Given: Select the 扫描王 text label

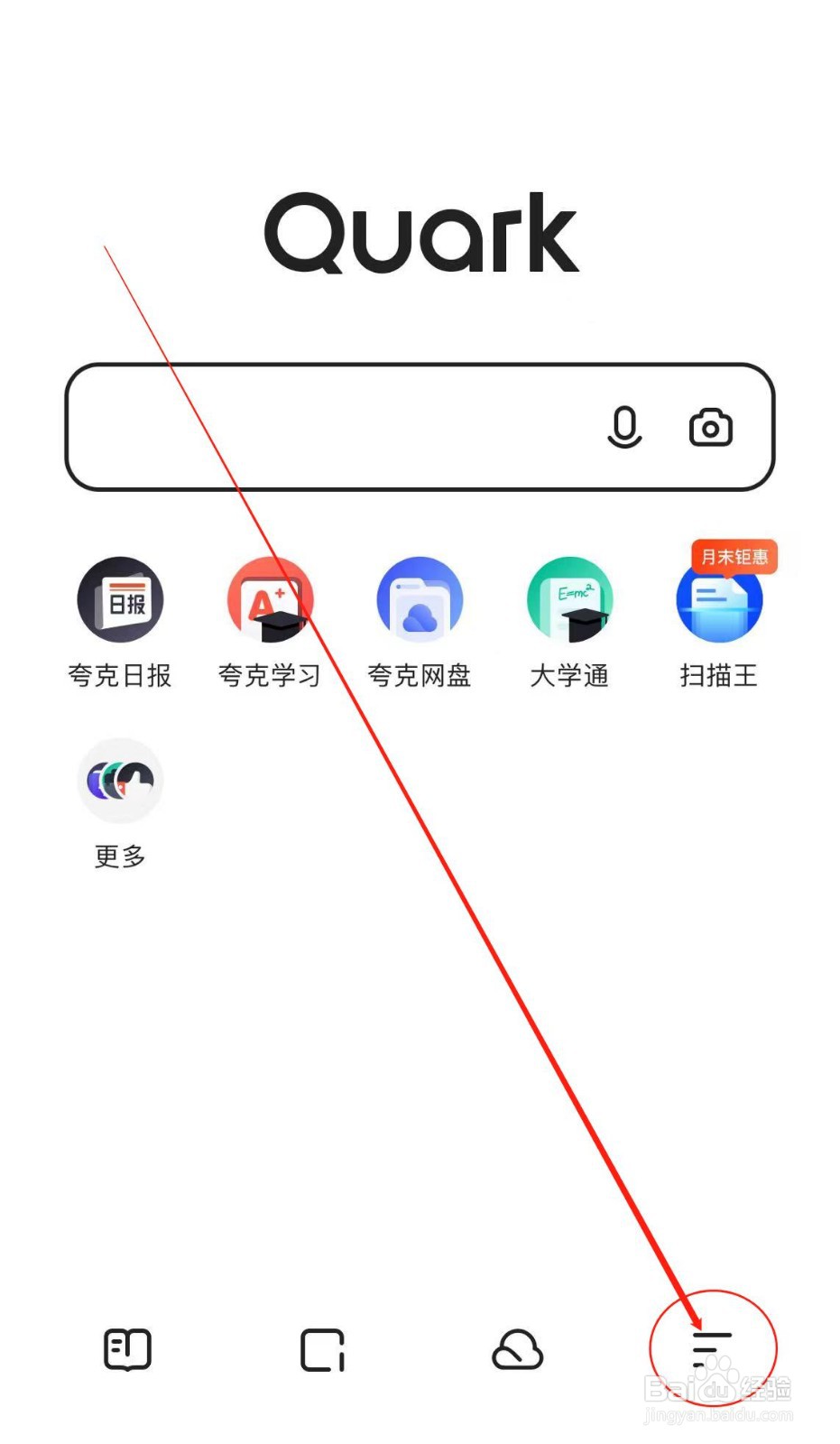Looking at the screenshot, I should pyautogui.click(x=719, y=674).
